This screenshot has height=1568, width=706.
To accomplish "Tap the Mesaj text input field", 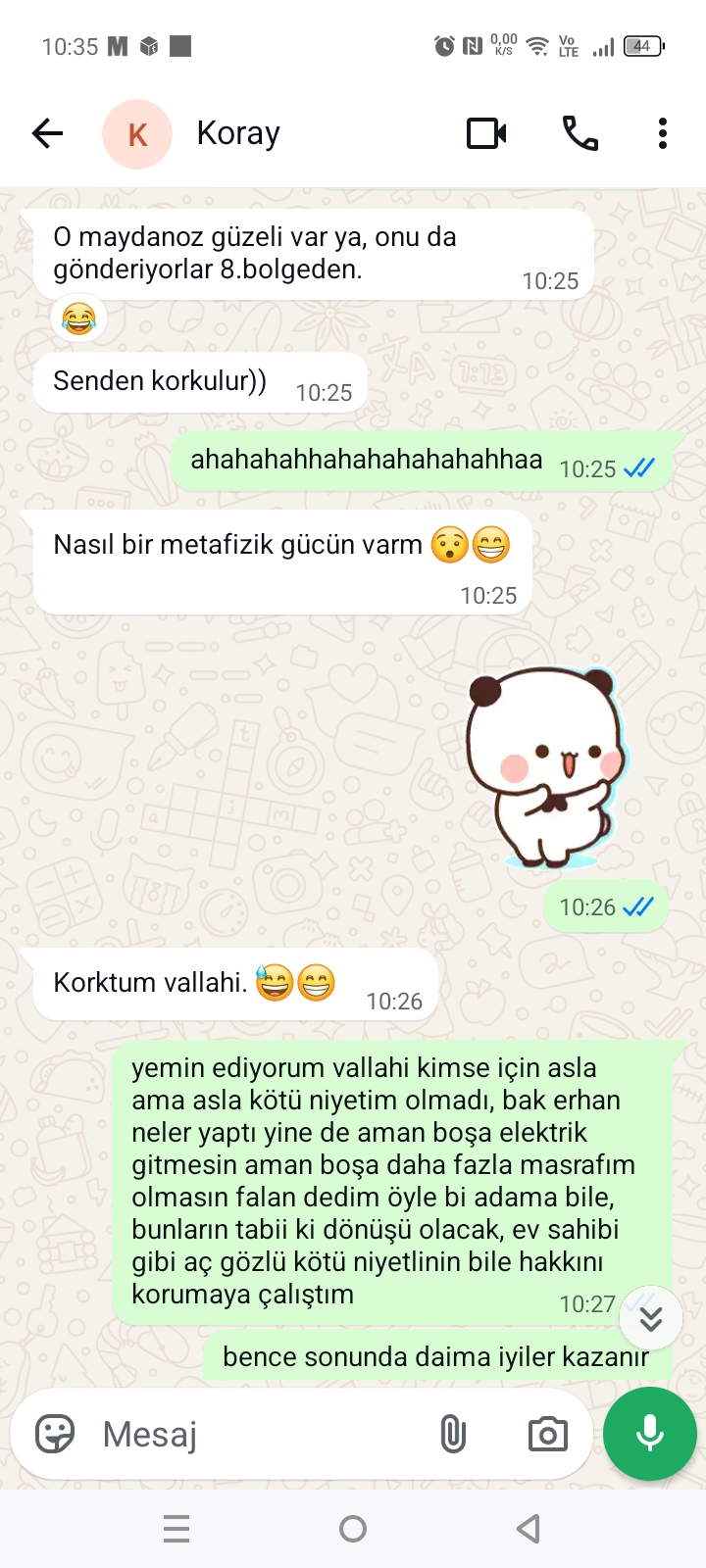I will (255, 1435).
